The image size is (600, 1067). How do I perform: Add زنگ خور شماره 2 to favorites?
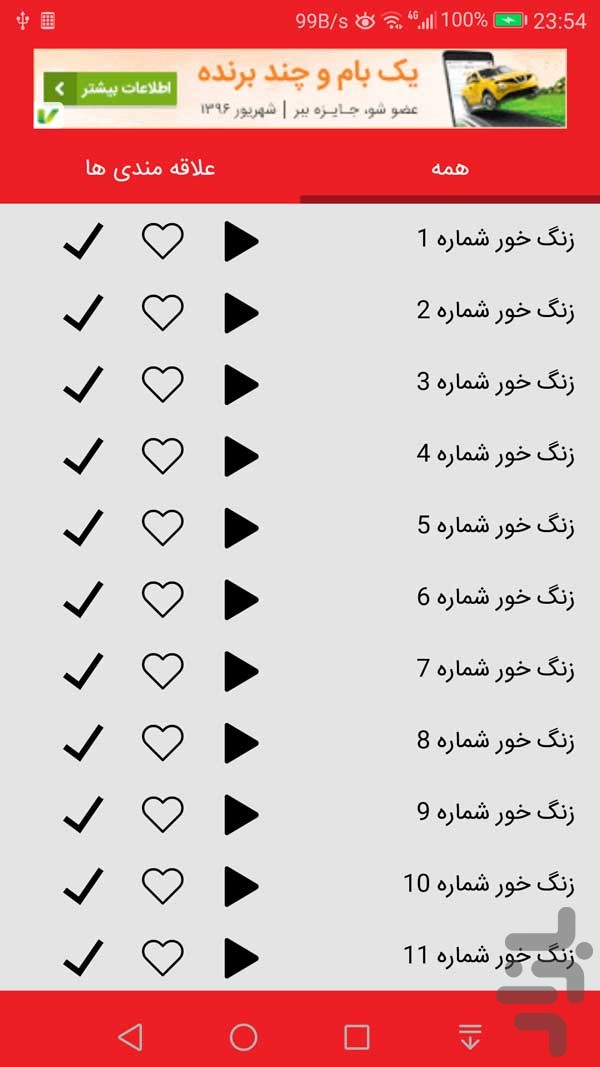coord(163,312)
